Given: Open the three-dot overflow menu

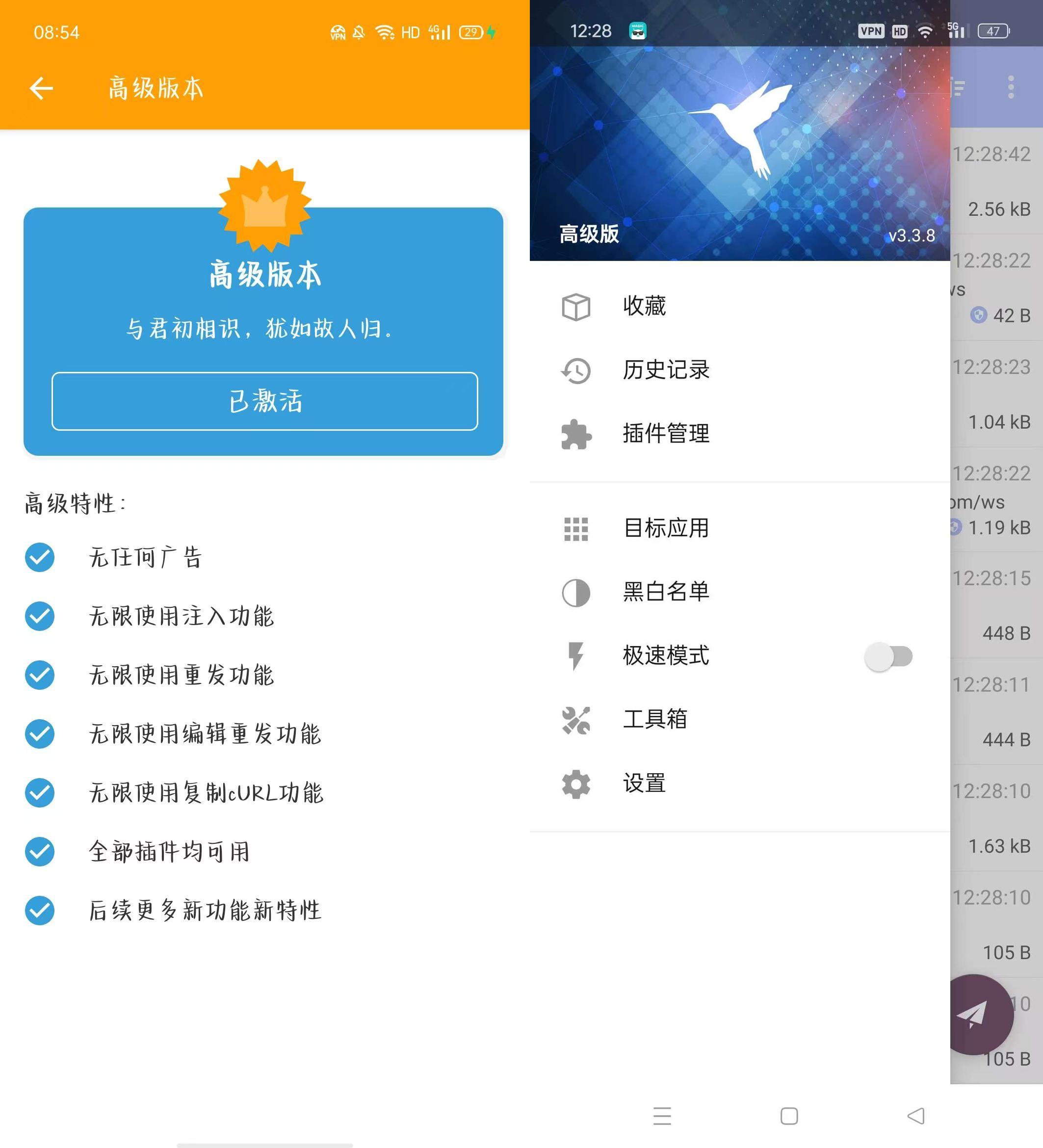Looking at the screenshot, I should [1011, 87].
